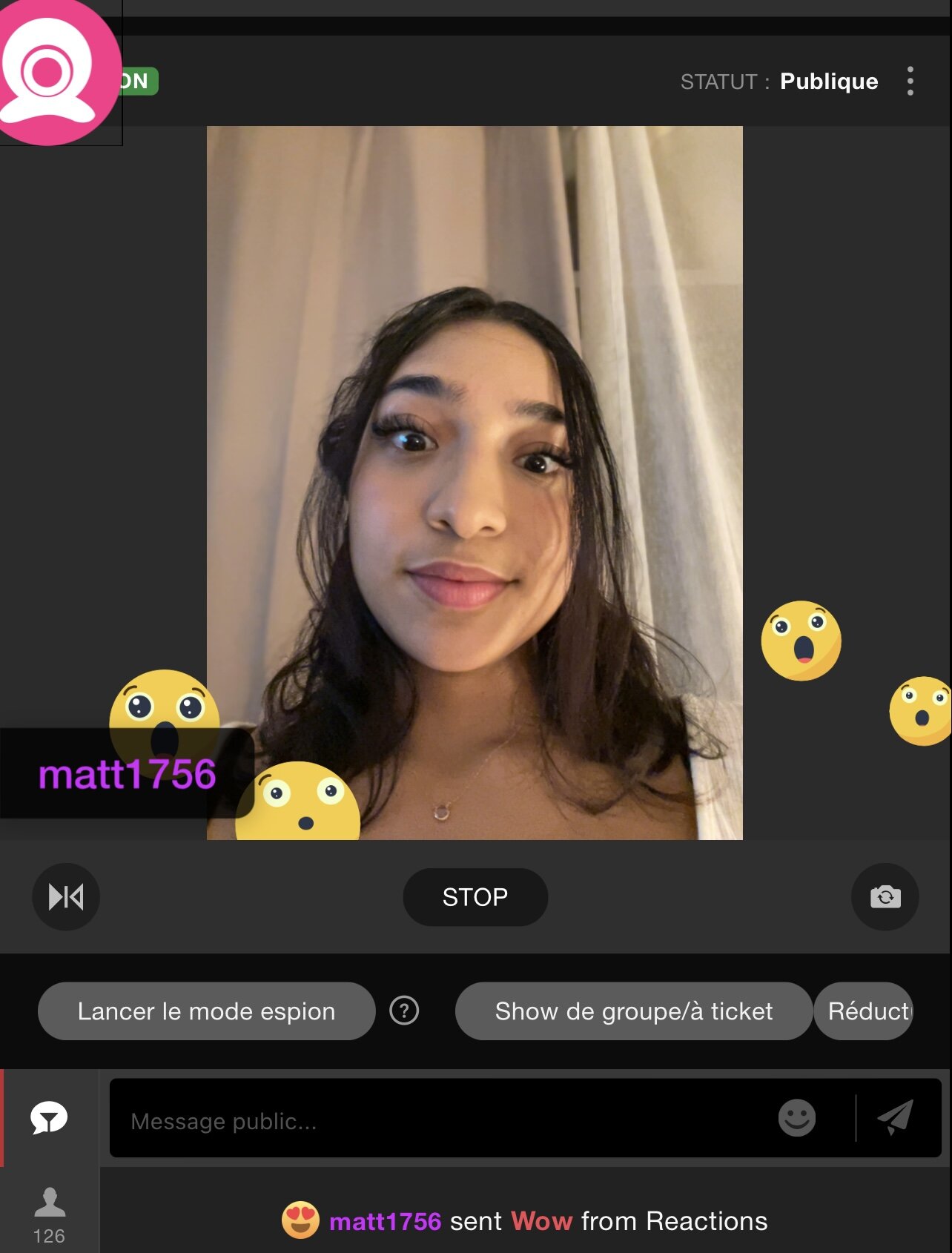Open the spy mode help question mark
The height and width of the screenshot is (1253, 952).
404,1011
